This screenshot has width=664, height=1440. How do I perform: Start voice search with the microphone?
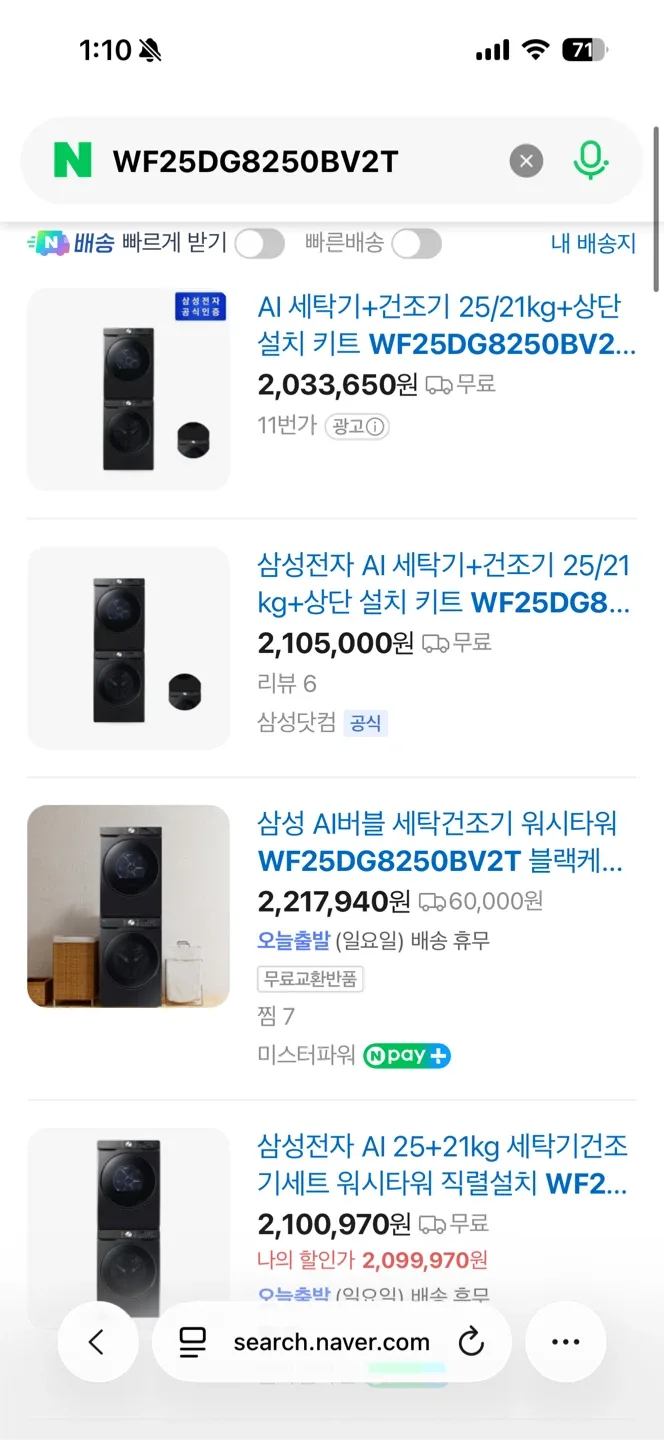click(x=590, y=161)
